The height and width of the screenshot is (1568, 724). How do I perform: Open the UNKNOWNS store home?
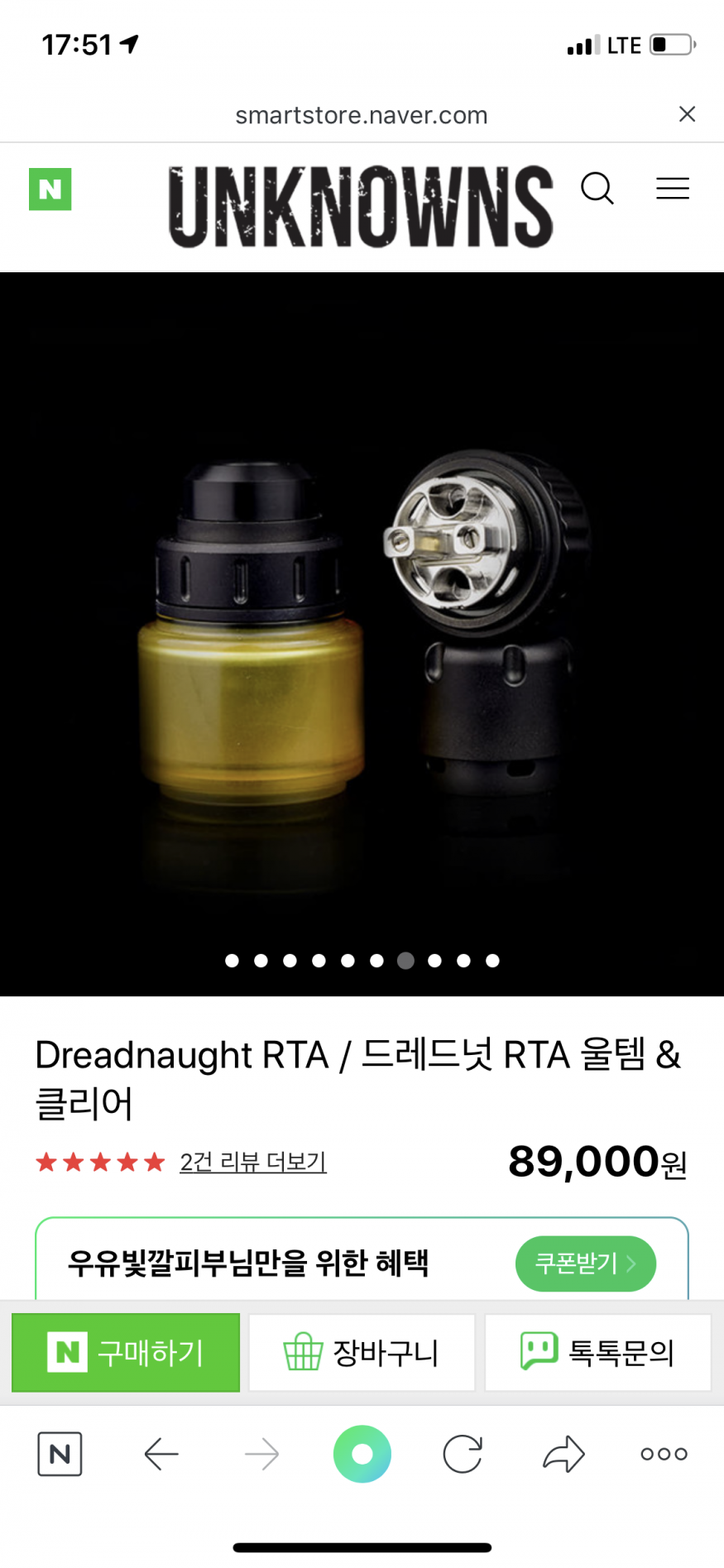[x=361, y=207]
